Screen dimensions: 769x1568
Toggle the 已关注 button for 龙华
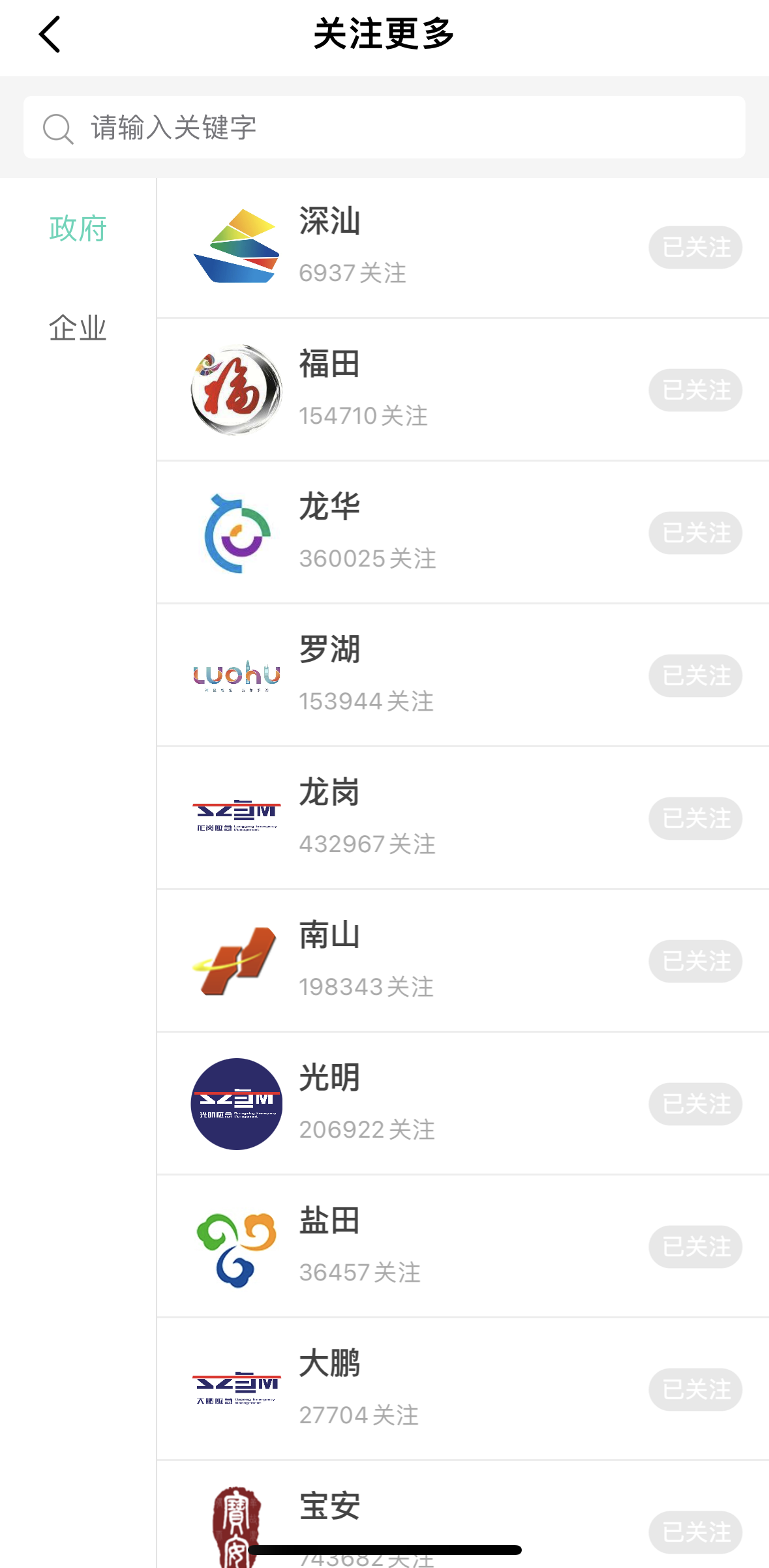point(695,533)
